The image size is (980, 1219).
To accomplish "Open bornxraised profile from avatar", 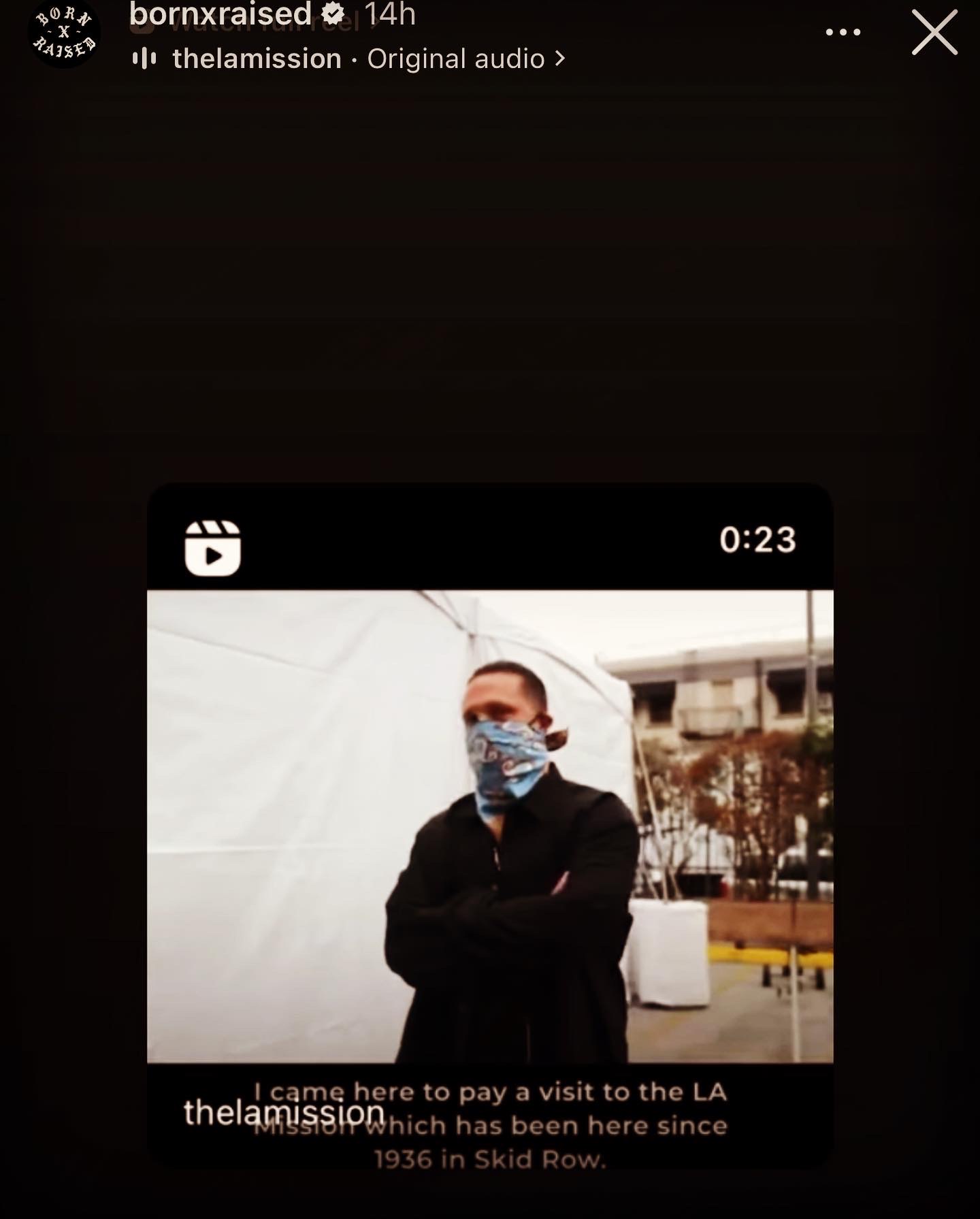I will (x=64, y=34).
